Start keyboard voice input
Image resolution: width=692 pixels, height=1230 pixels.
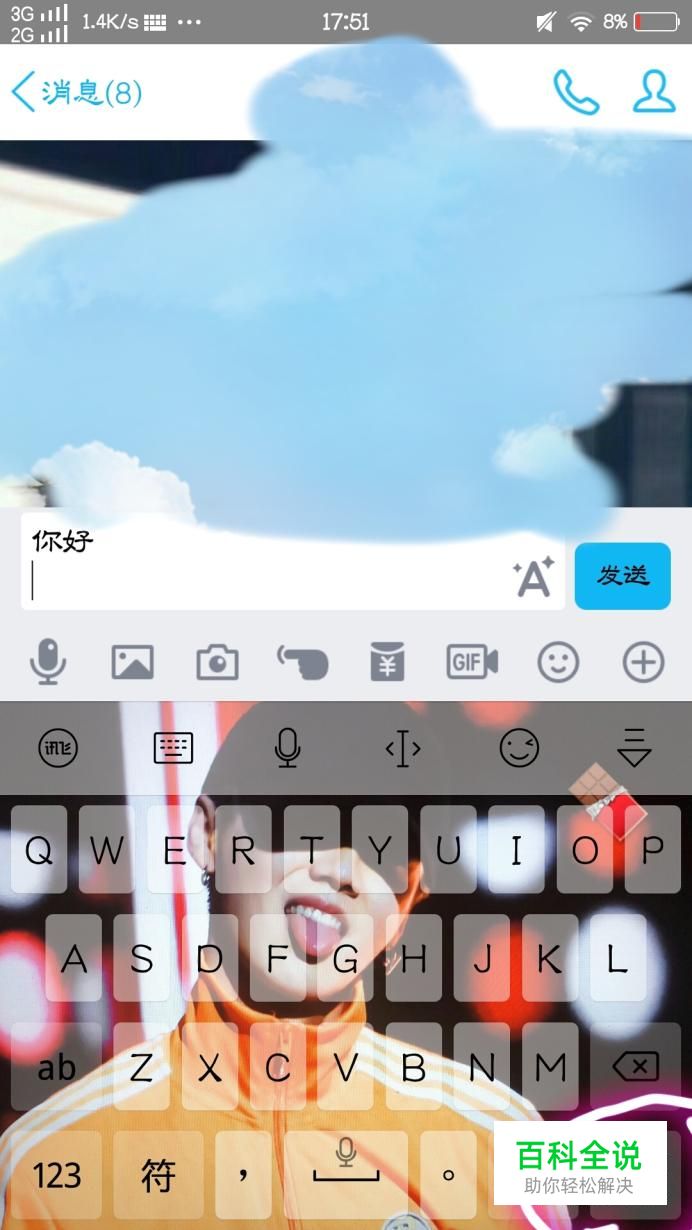coord(288,748)
